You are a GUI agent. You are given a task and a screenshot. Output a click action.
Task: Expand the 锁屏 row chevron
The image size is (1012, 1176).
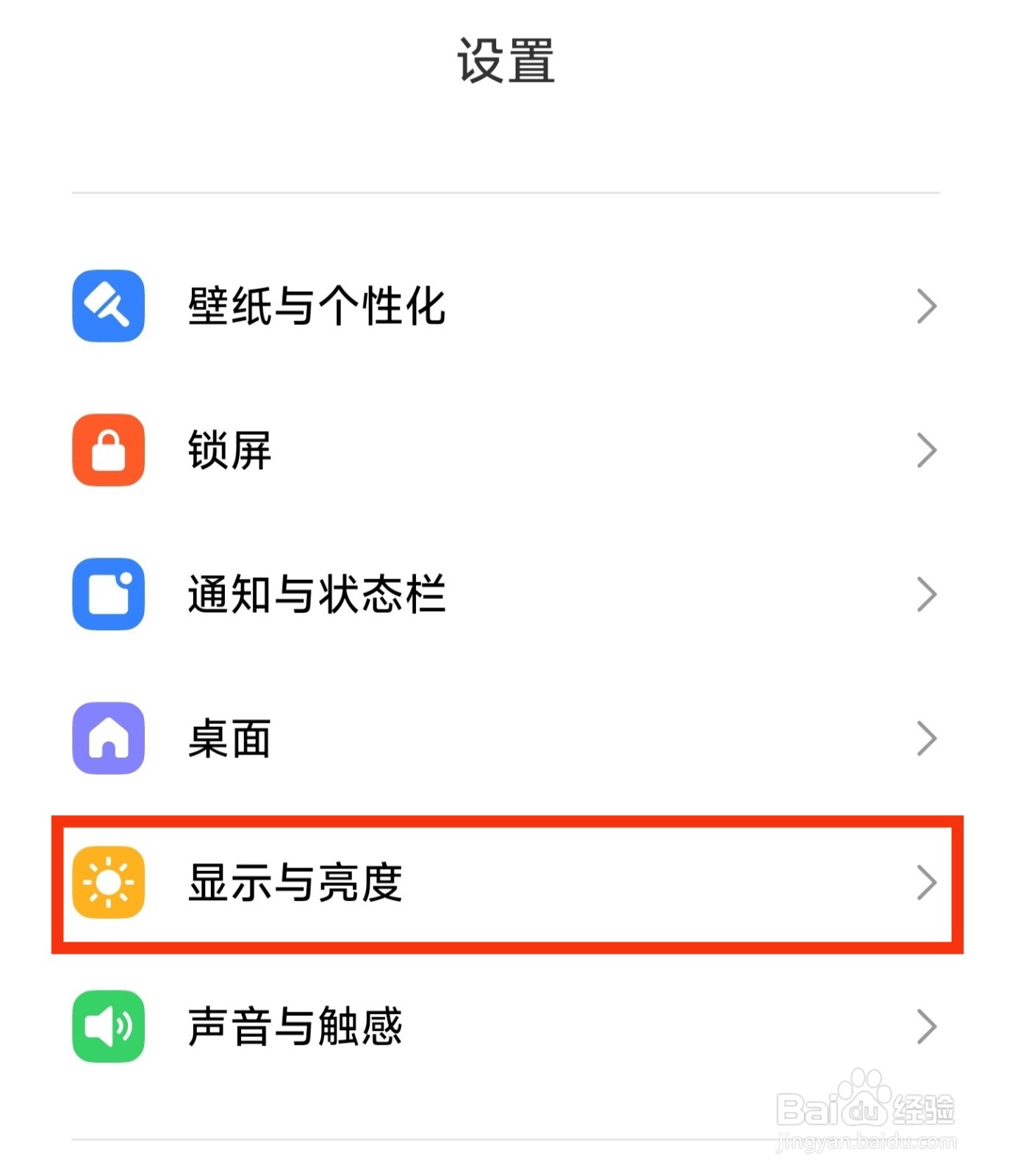pyautogui.click(x=925, y=452)
